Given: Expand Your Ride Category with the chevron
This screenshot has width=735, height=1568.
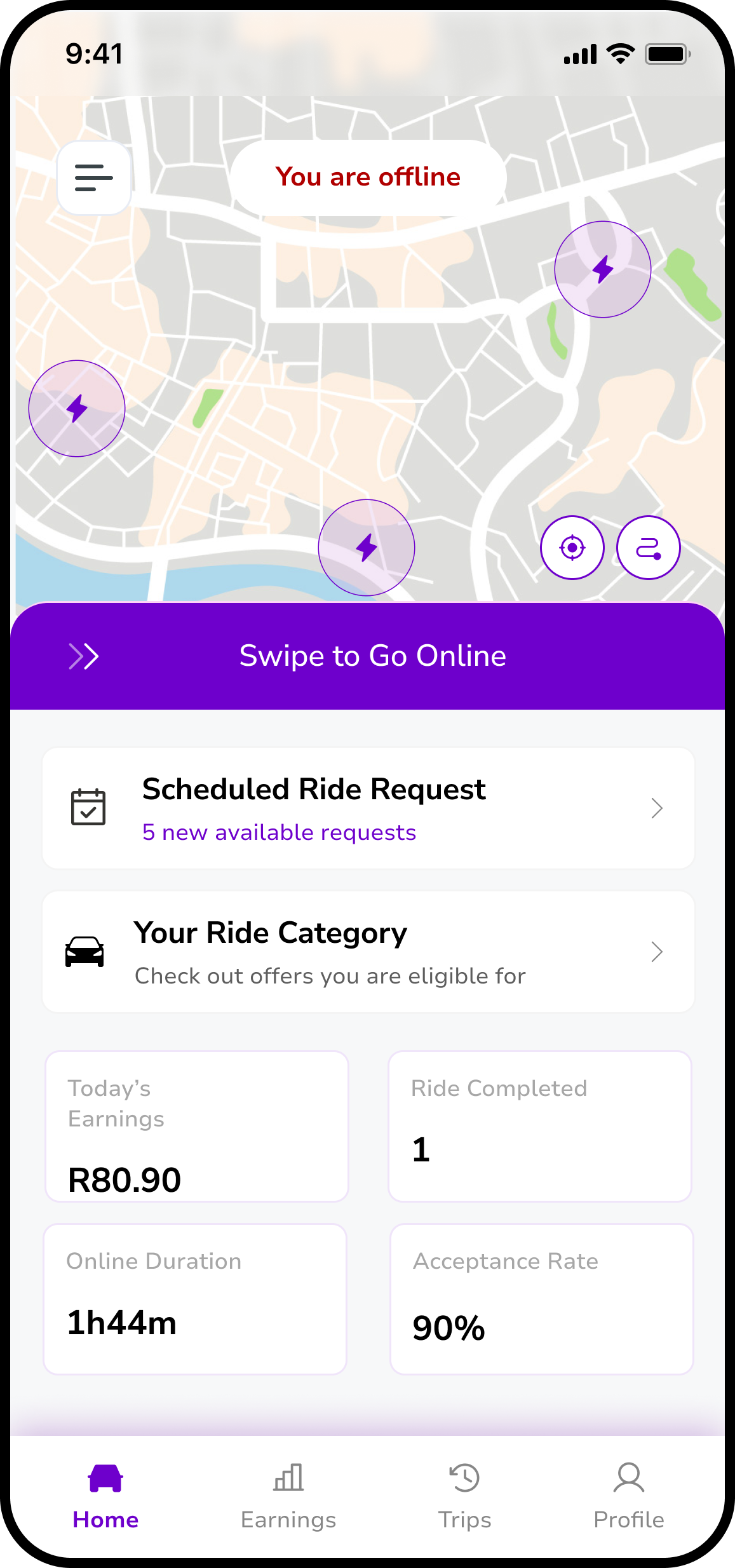Looking at the screenshot, I should (657, 952).
